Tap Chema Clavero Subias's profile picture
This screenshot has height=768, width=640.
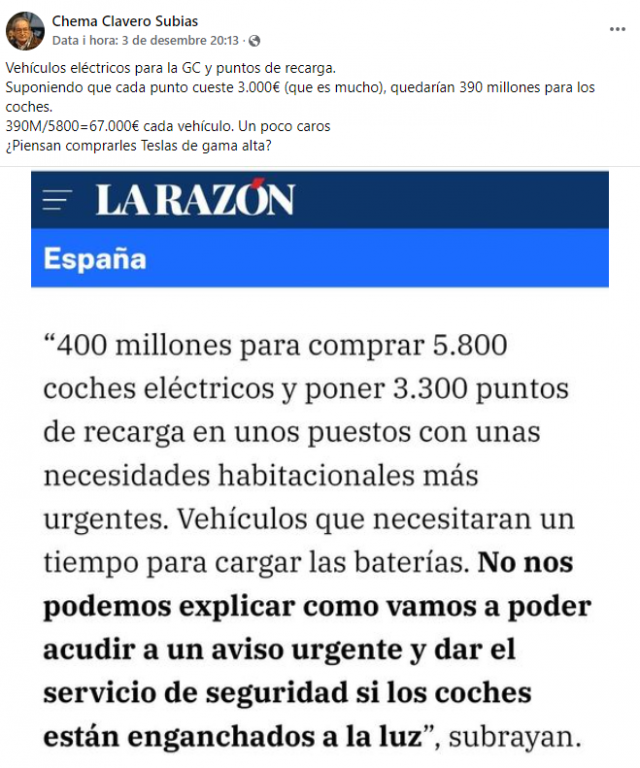26,31
